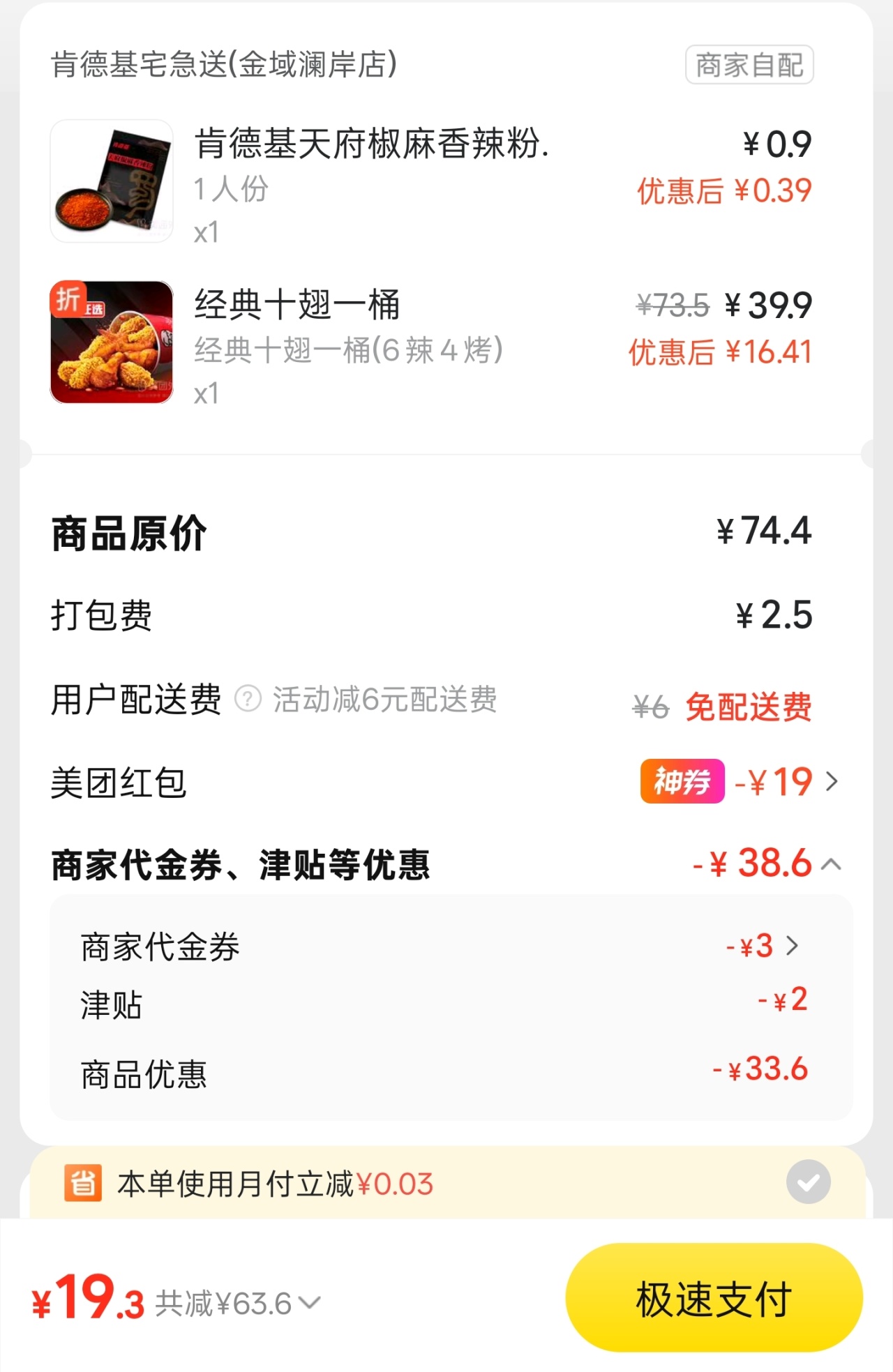Image resolution: width=893 pixels, height=1372 pixels.
Task: Show the 用户配送费 help info icon
Action: [x=248, y=699]
